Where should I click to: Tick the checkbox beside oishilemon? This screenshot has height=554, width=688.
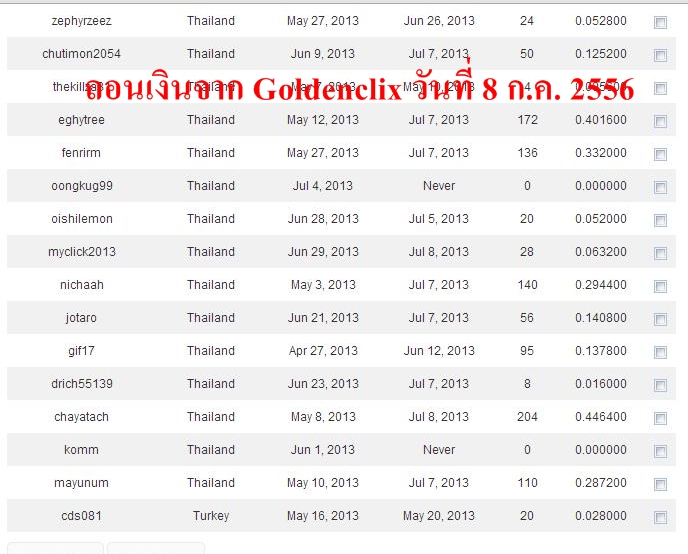click(x=660, y=220)
